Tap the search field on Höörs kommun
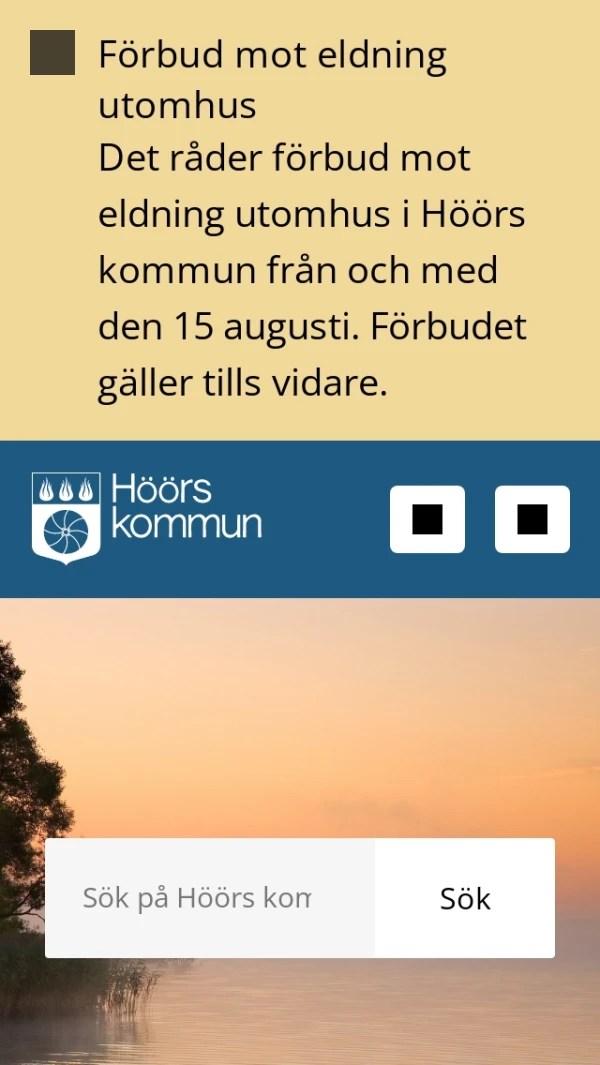 point(210,898)
